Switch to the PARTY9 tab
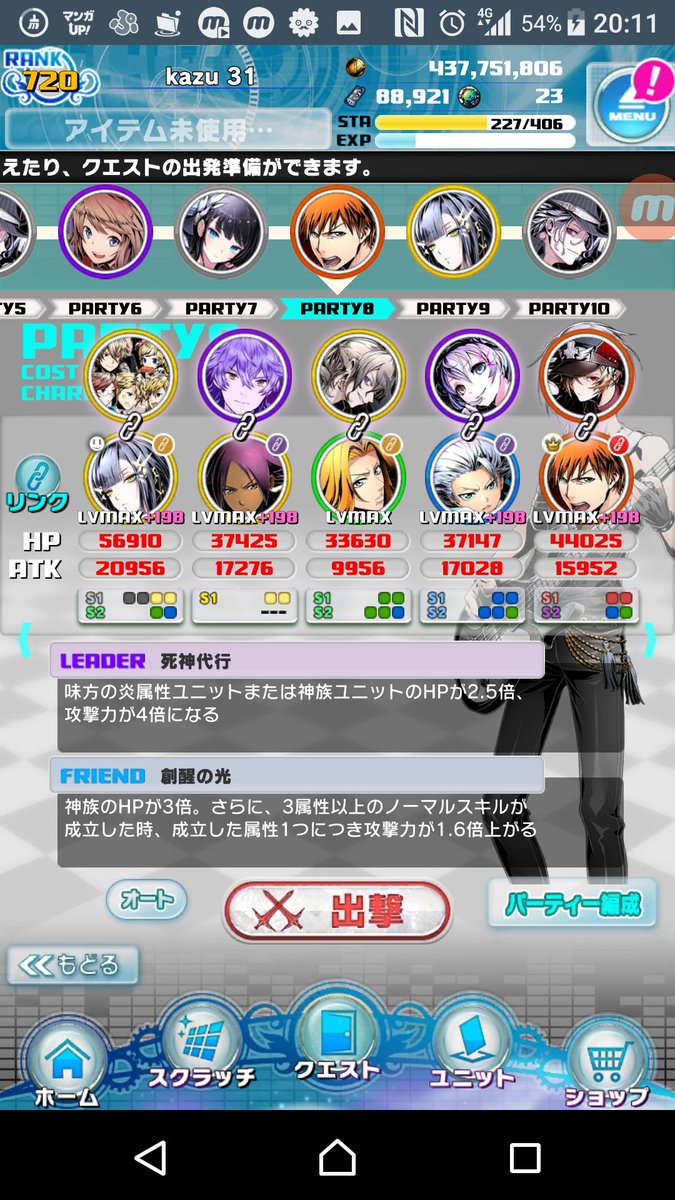The width and height of the screenshot is (675, 1200). pyautogui.click(x=452, y=309)
